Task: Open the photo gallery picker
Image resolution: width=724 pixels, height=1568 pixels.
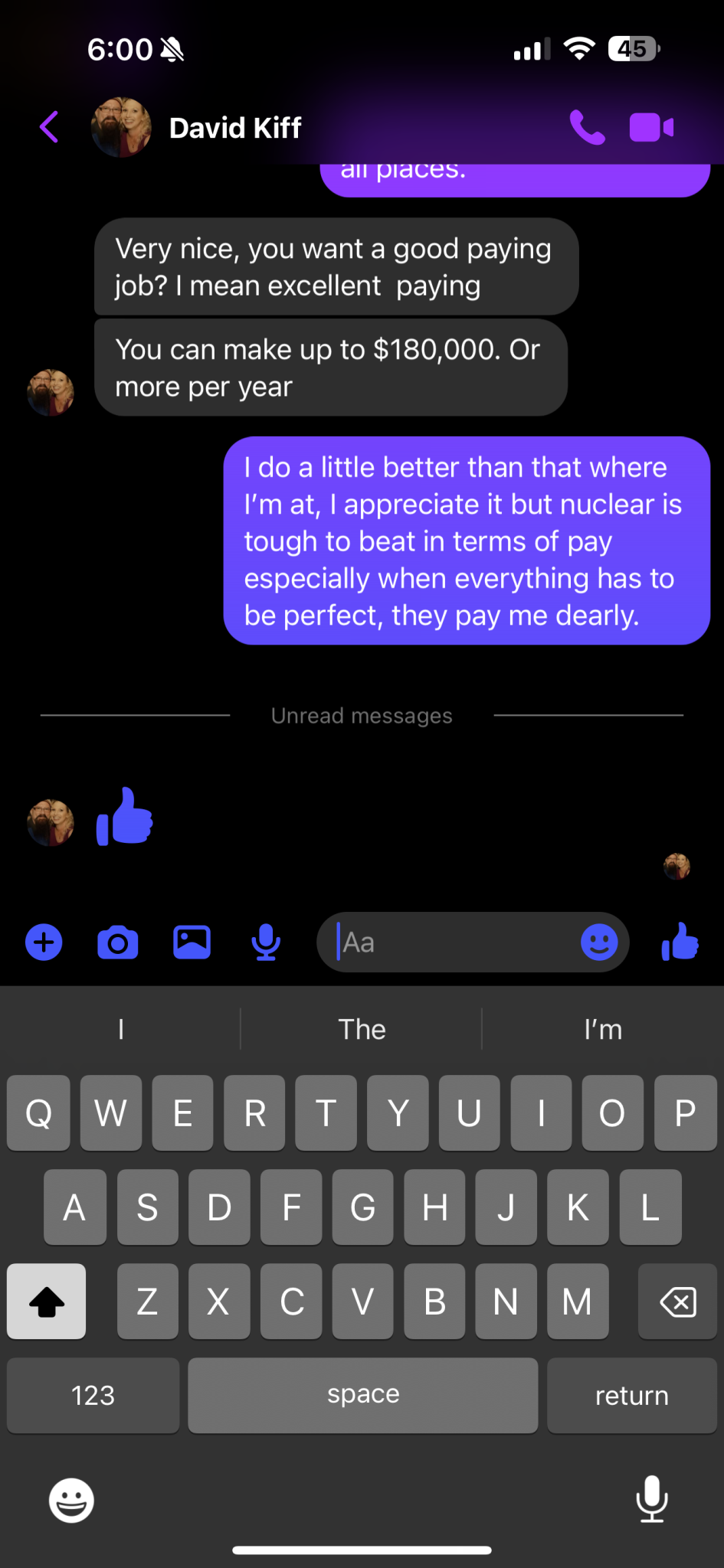Action: 192,942
